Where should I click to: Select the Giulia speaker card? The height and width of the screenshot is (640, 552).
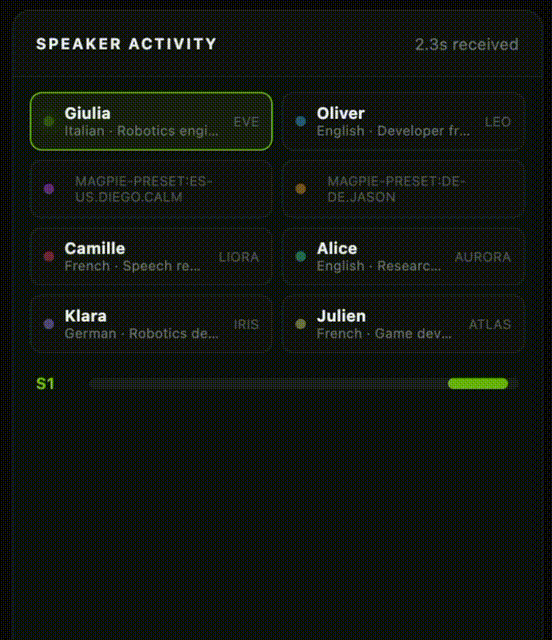151,121
